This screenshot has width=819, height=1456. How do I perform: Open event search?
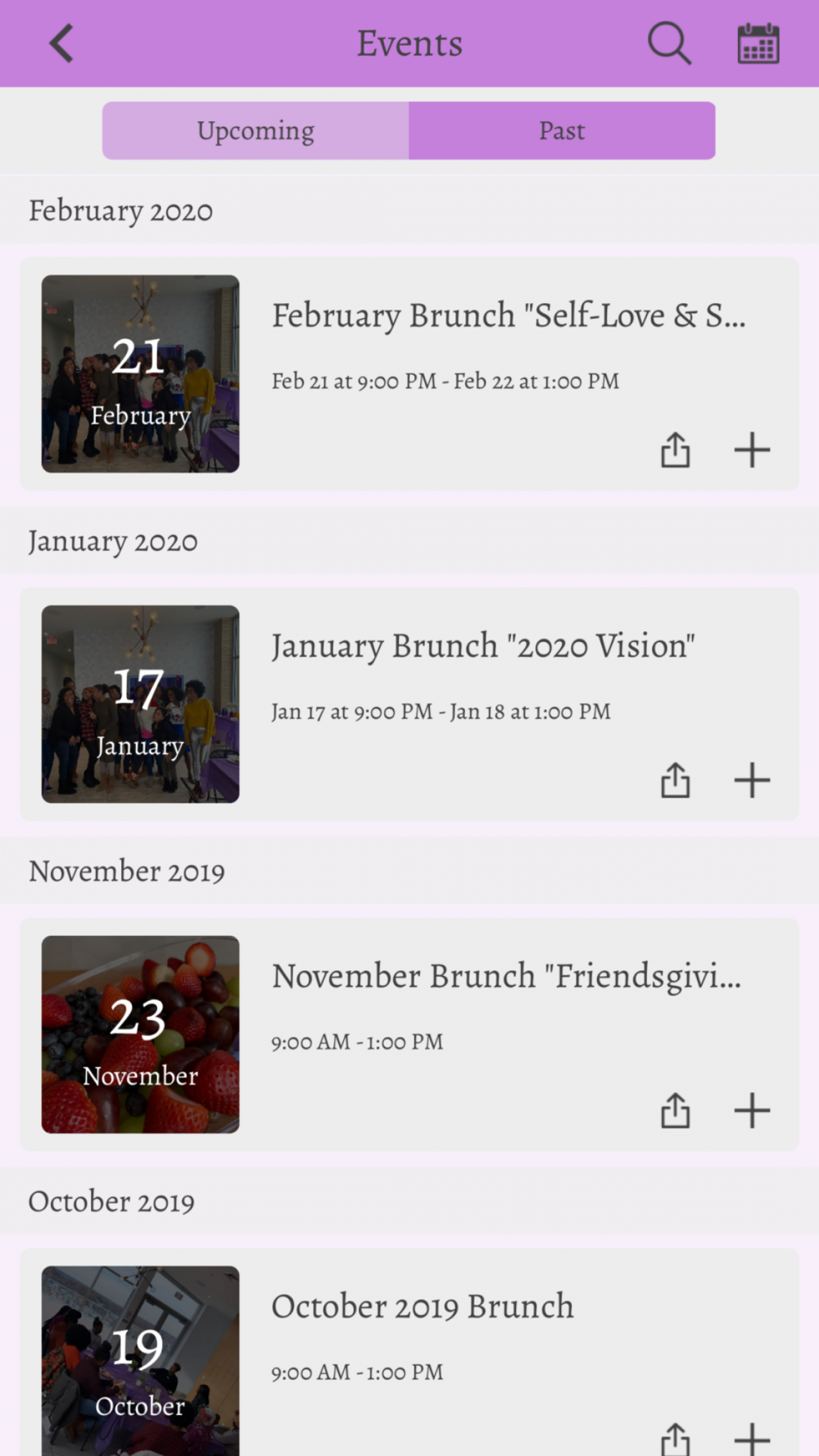[669, 43]
